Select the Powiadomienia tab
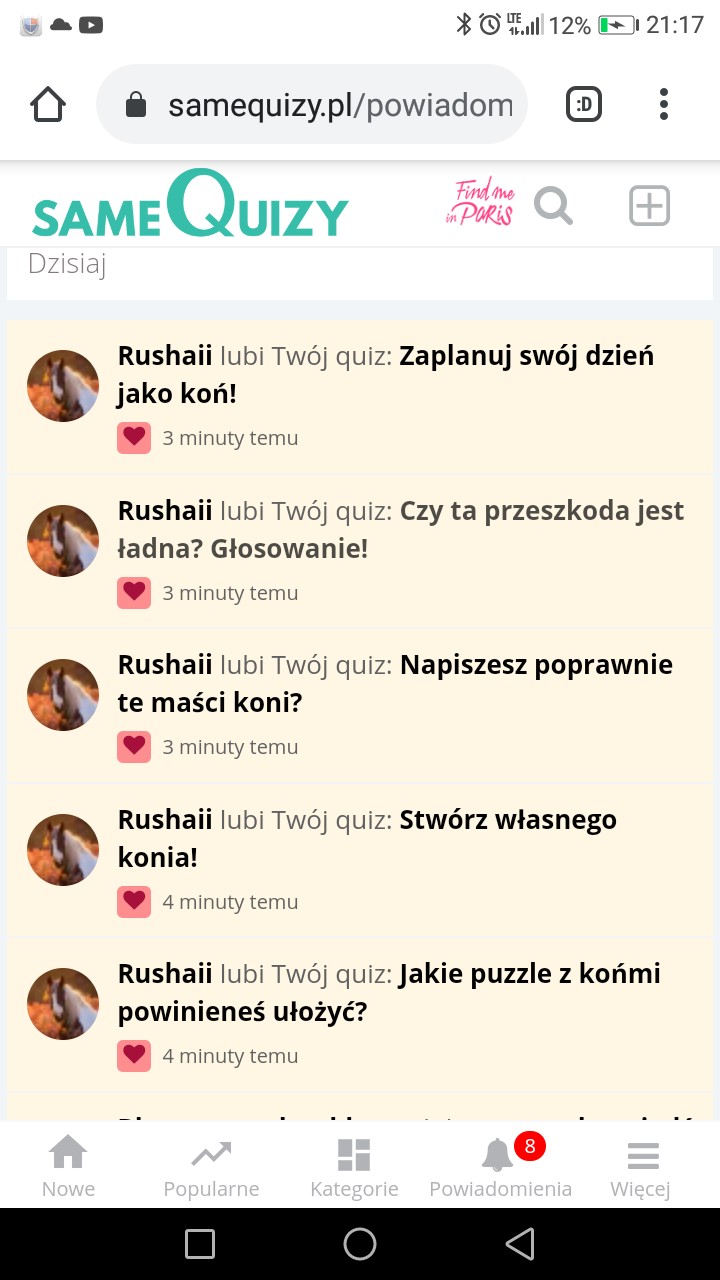This screenshot has height=1280, width=720. point(500,1166)
